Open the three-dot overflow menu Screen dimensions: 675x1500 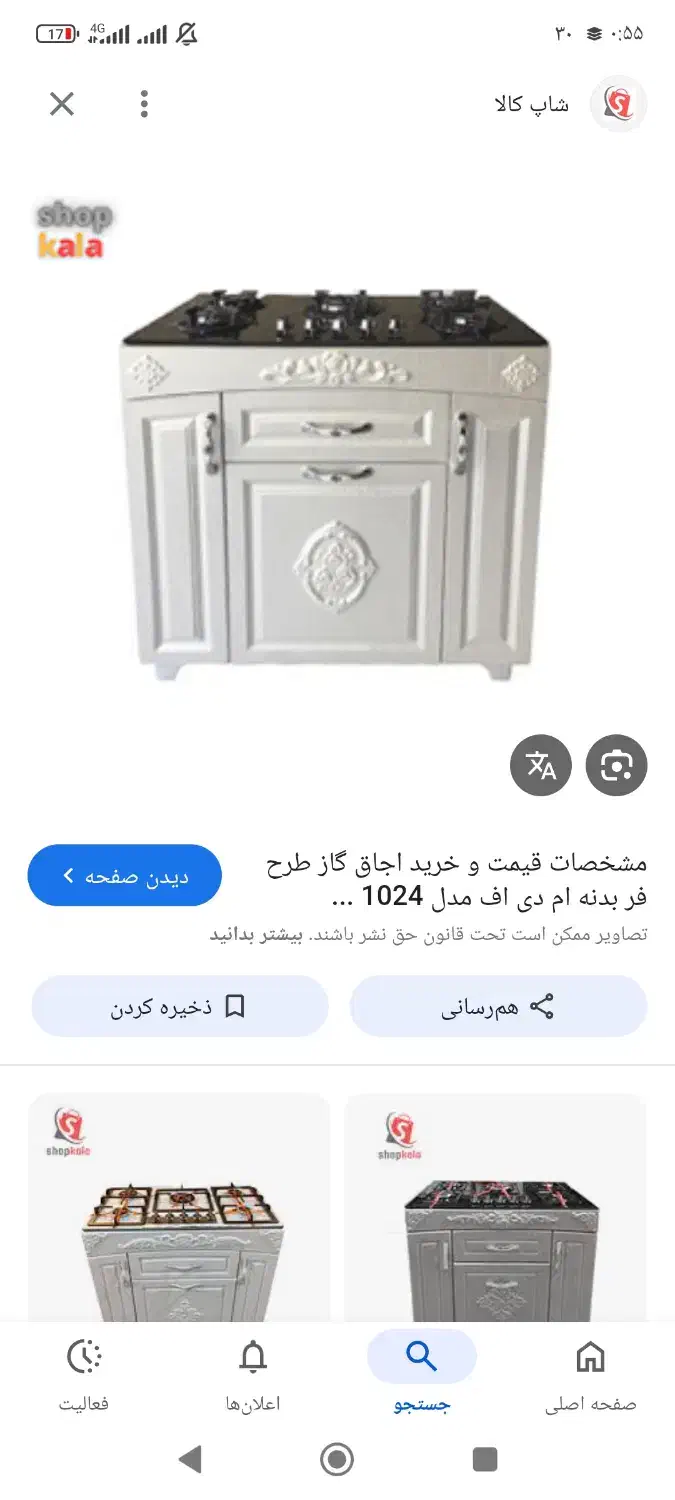coord(145,104)
